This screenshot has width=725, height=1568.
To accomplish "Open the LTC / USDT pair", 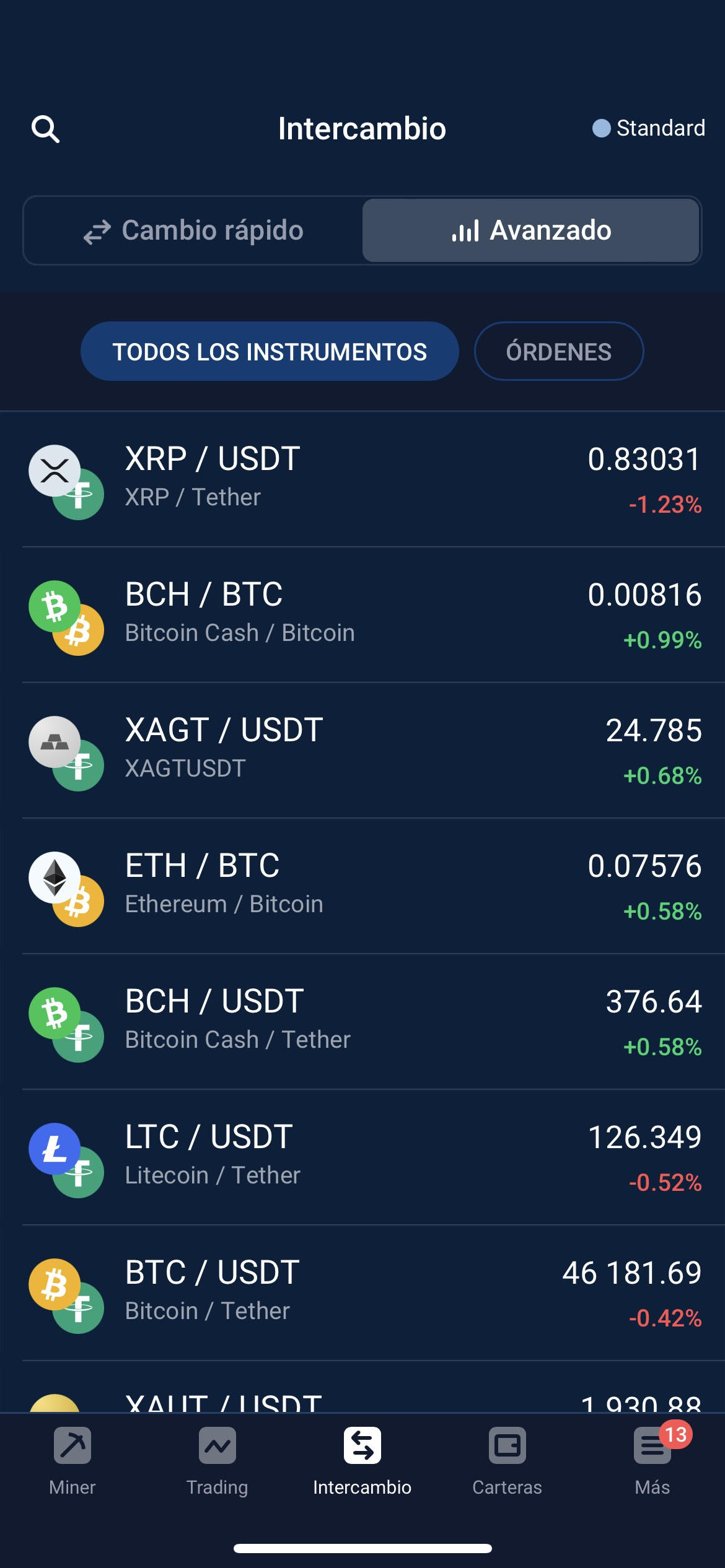I will point(362,1157).
